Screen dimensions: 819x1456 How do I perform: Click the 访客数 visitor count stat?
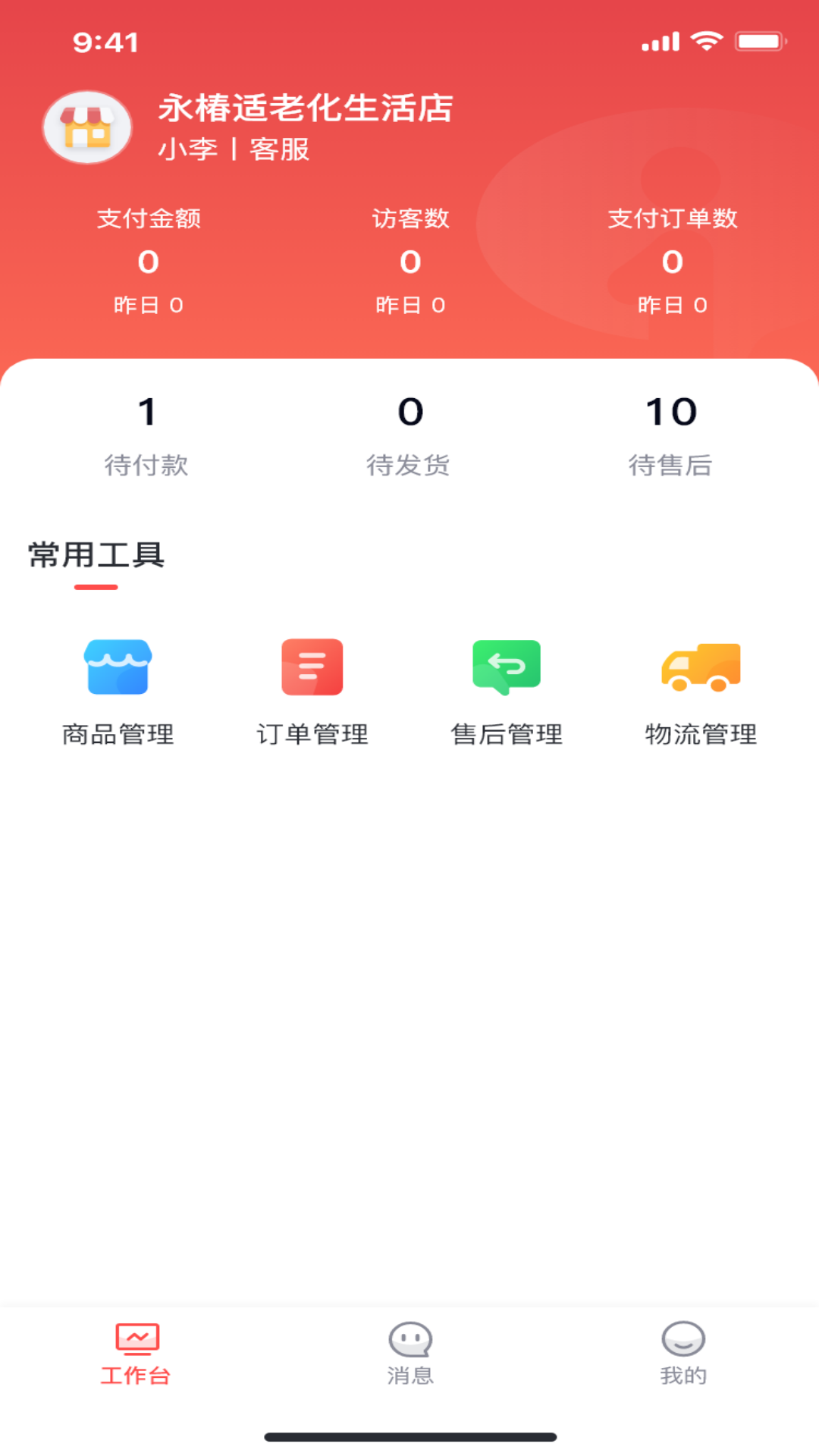(x=411, y=258)
